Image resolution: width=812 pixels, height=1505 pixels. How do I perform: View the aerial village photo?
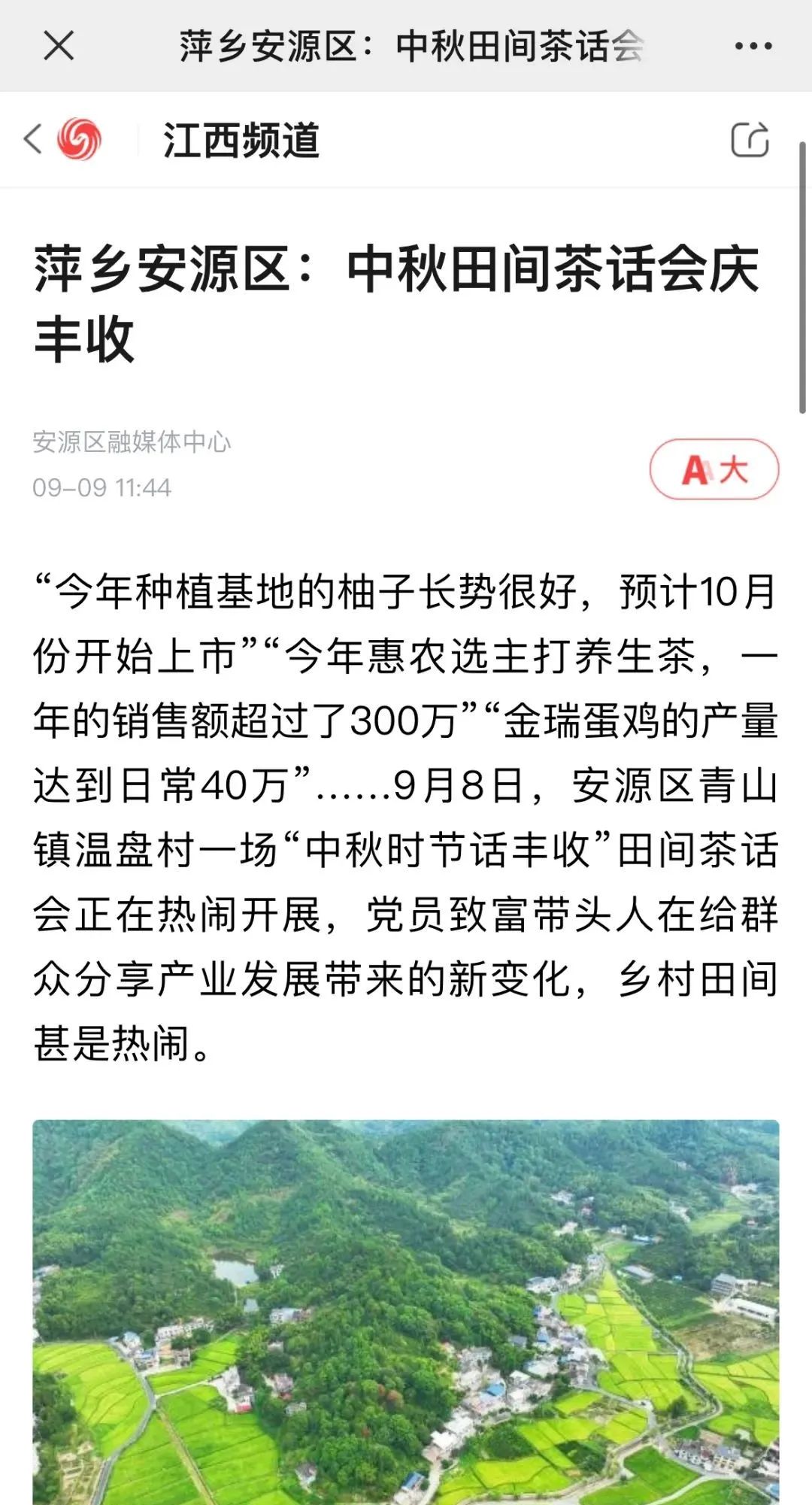[406, 1312]
